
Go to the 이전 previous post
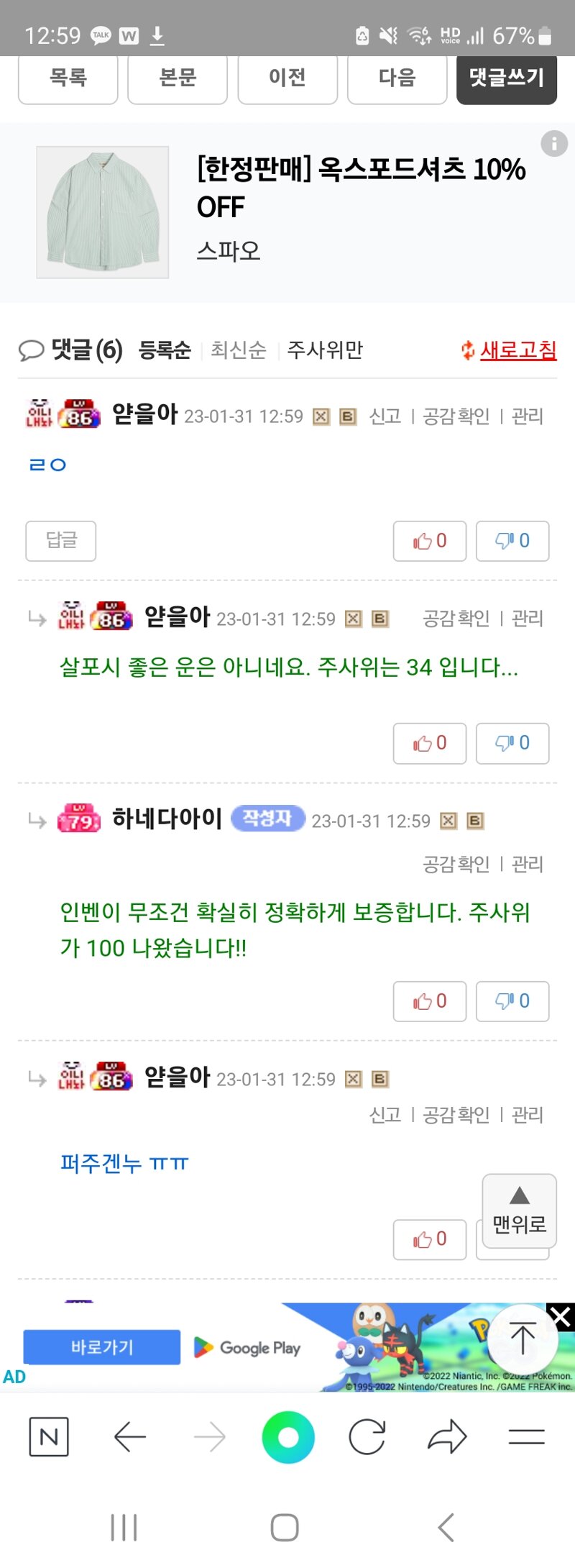click(x=287, y=78)
